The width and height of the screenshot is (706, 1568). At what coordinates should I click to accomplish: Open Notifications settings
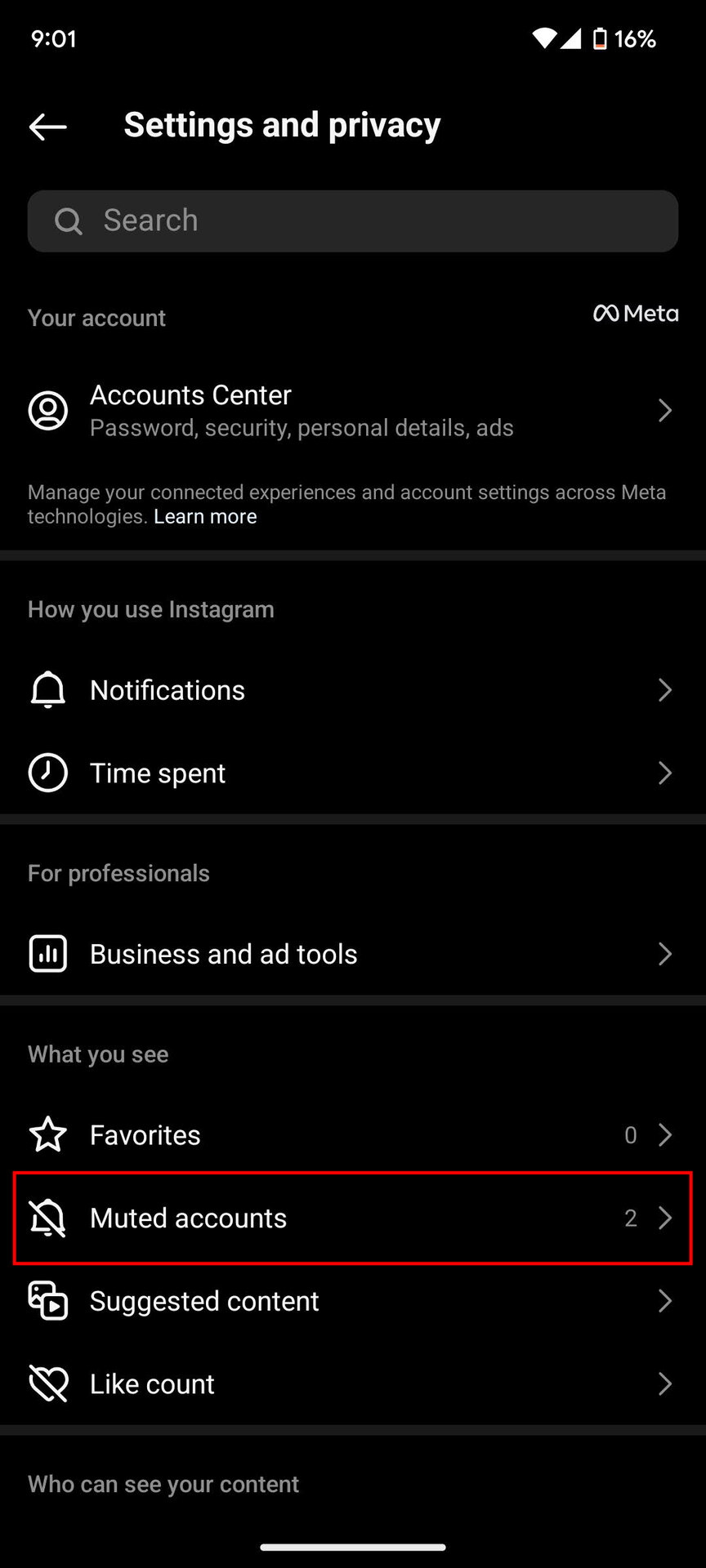tap(353, 690)
